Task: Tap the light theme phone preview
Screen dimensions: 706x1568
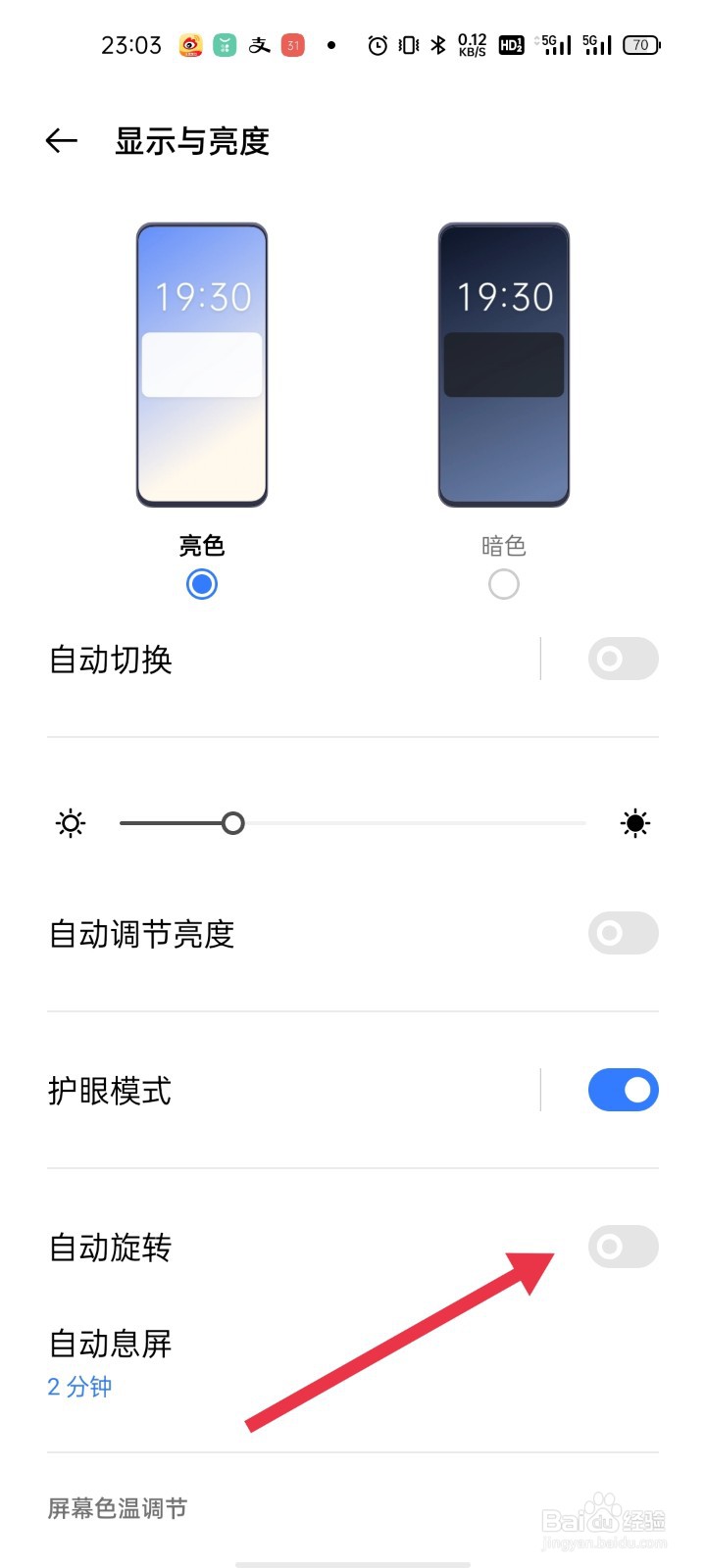Action: click(202, 365)
